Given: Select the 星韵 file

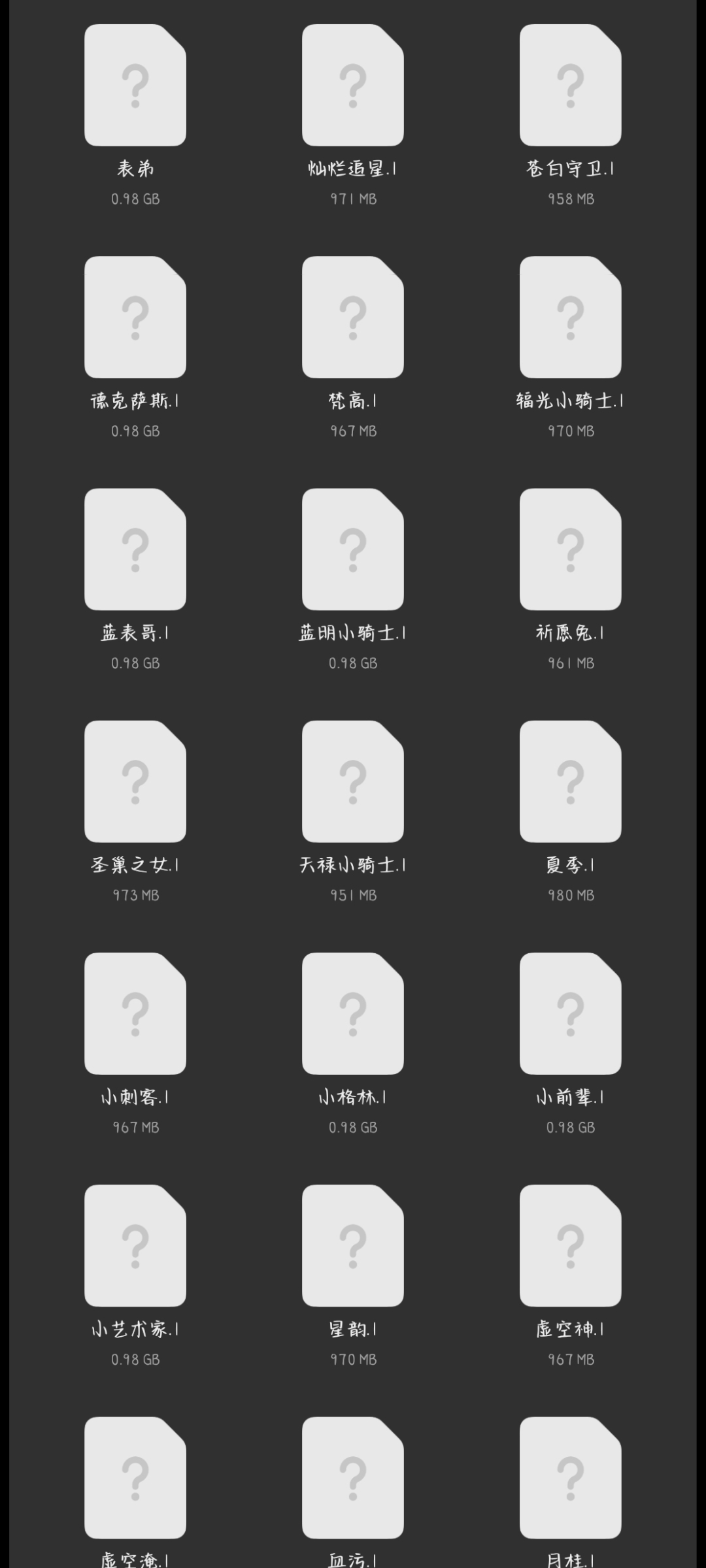Looking at the screenshot, I should point(353,1245).
